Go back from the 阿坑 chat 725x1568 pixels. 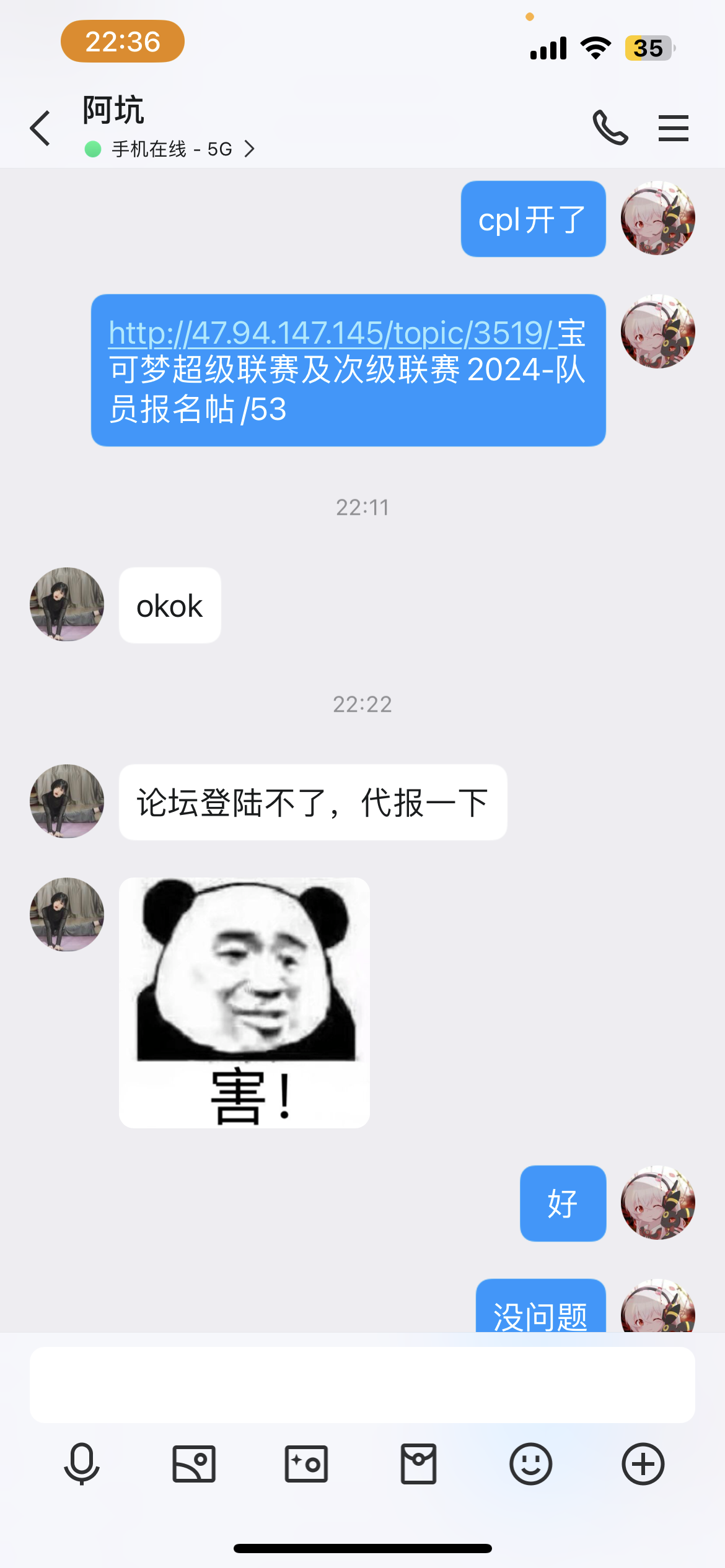pos(41,128)
